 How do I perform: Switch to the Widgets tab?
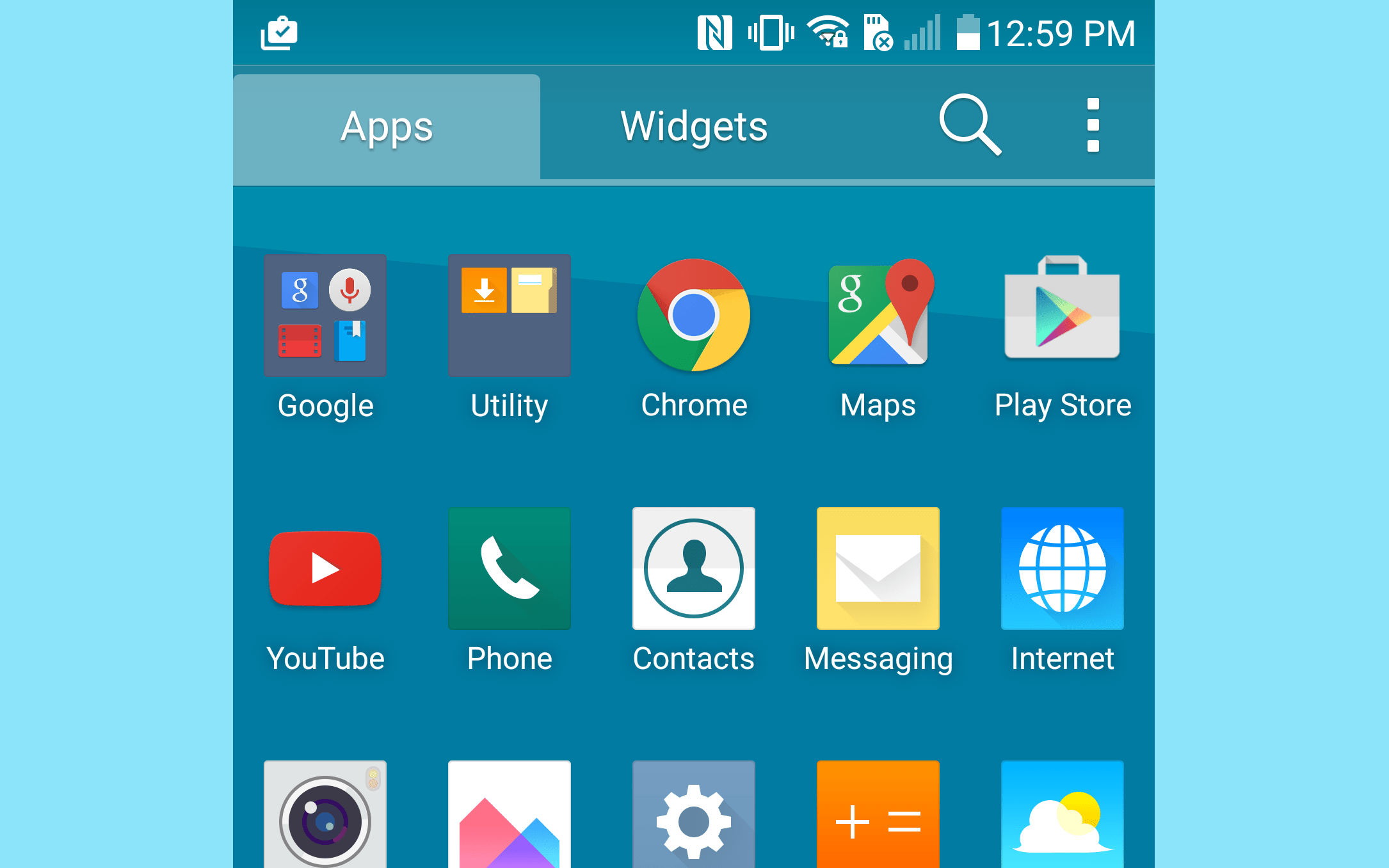point(694,127)
